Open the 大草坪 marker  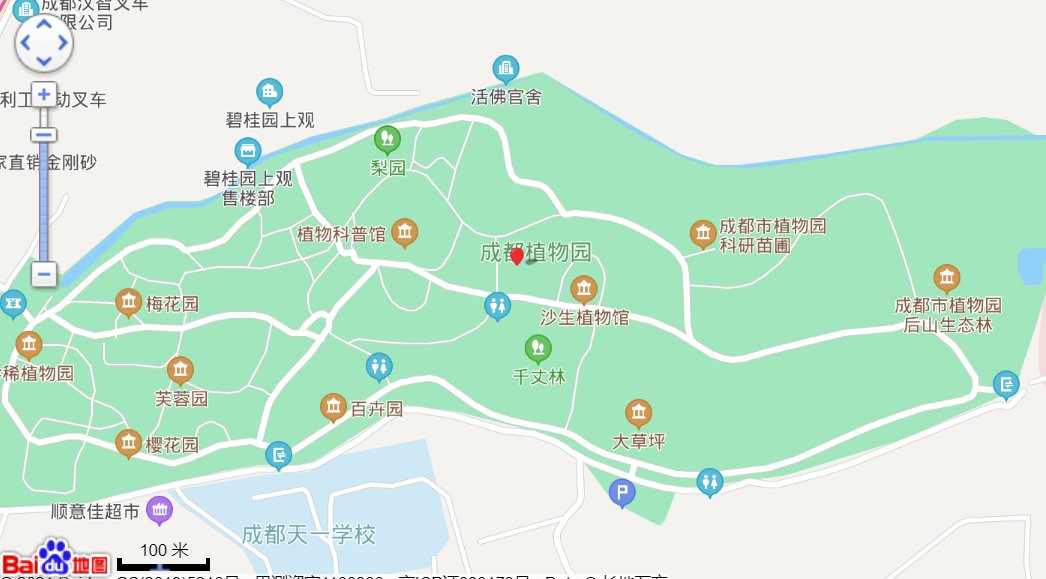638,411
